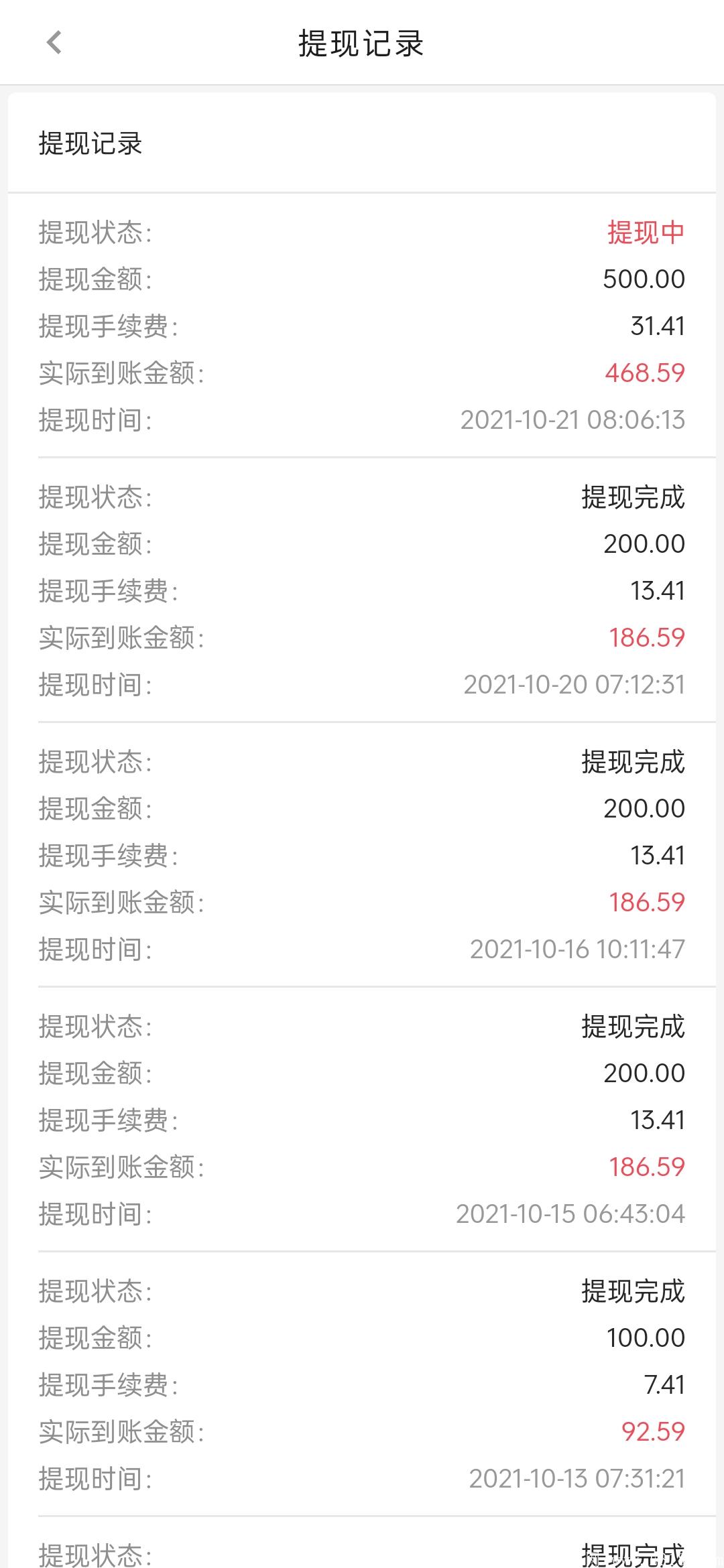
Task: Go back using the top-left arrow
Action: click(x=54, y=42)
